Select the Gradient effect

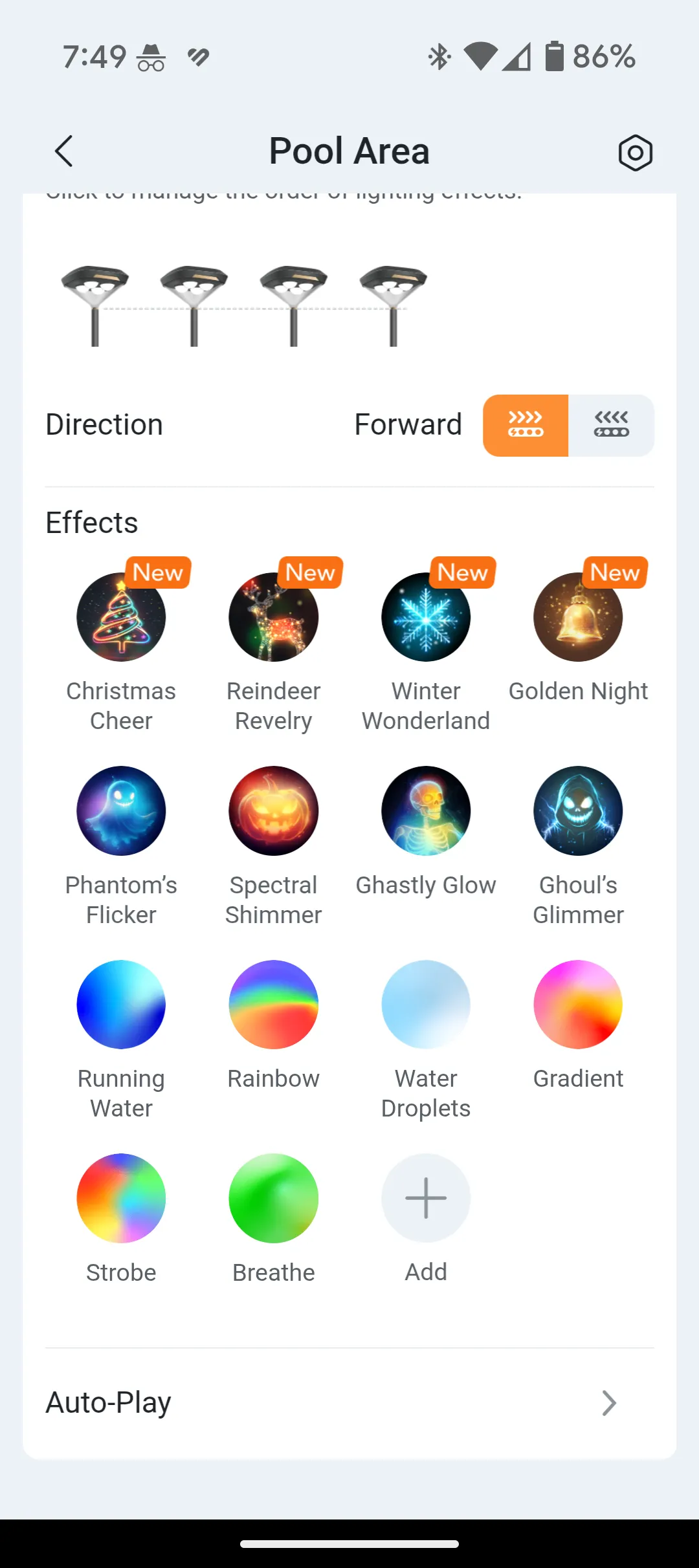pyautogui.click(x=578, y=1005)
